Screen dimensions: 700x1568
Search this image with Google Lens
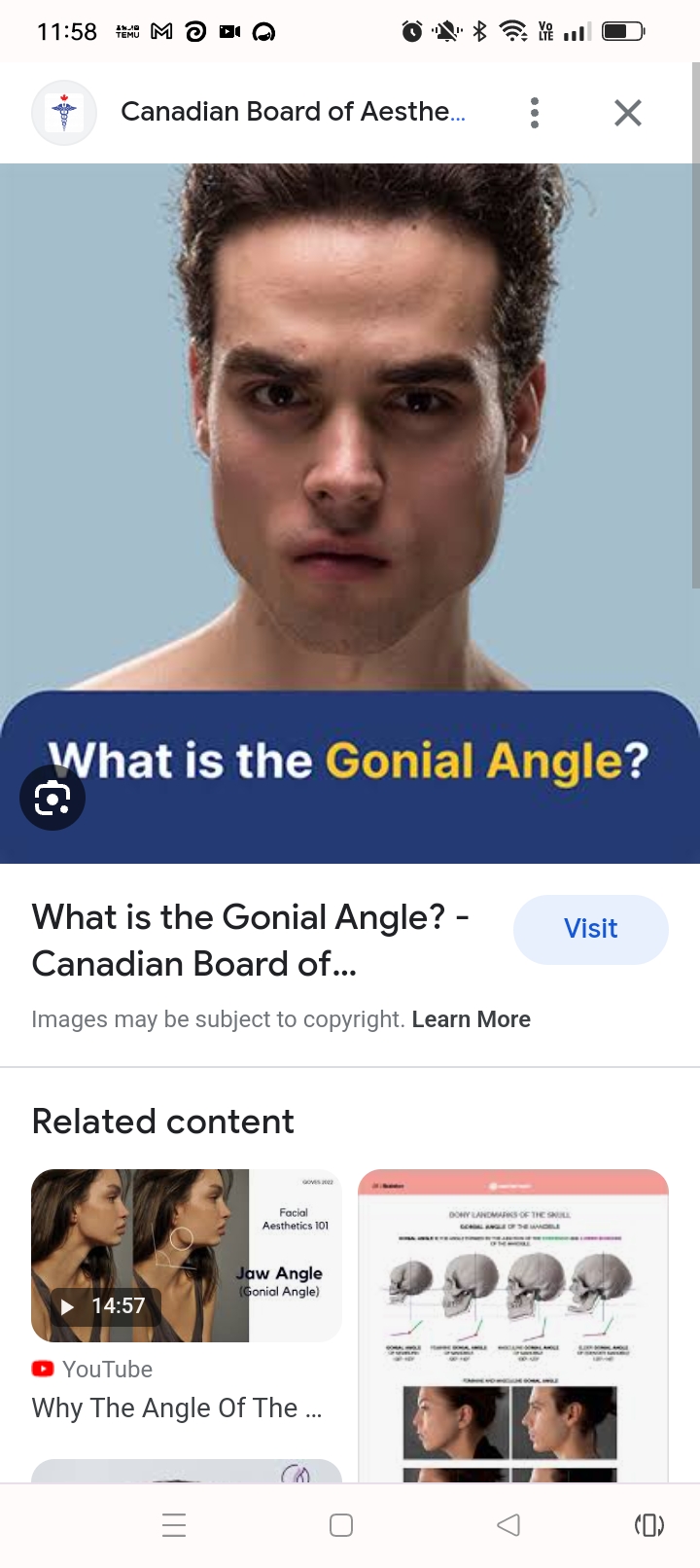[x=52, y=799]
